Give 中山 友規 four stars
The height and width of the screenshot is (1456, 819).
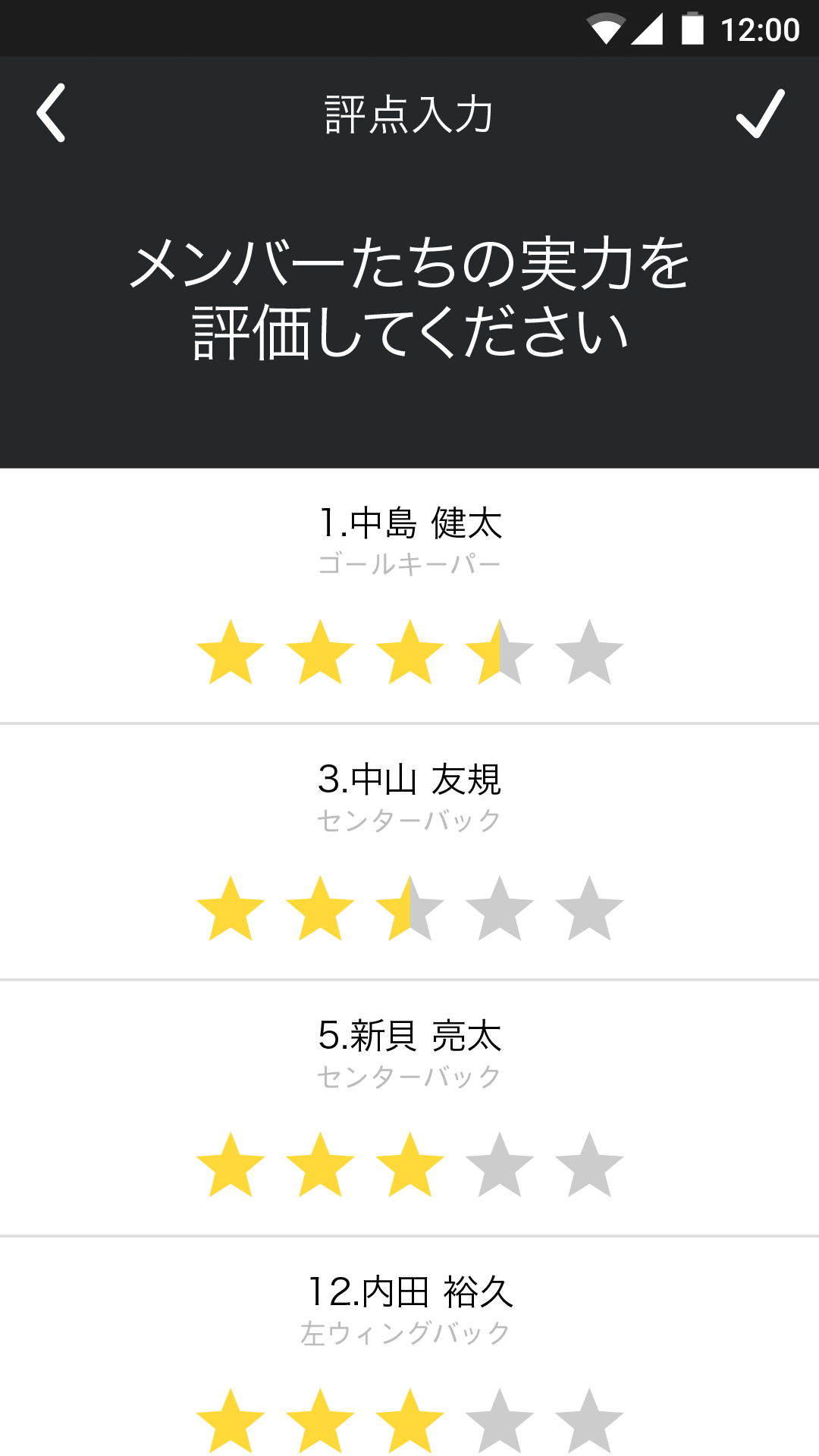(500, 909)
